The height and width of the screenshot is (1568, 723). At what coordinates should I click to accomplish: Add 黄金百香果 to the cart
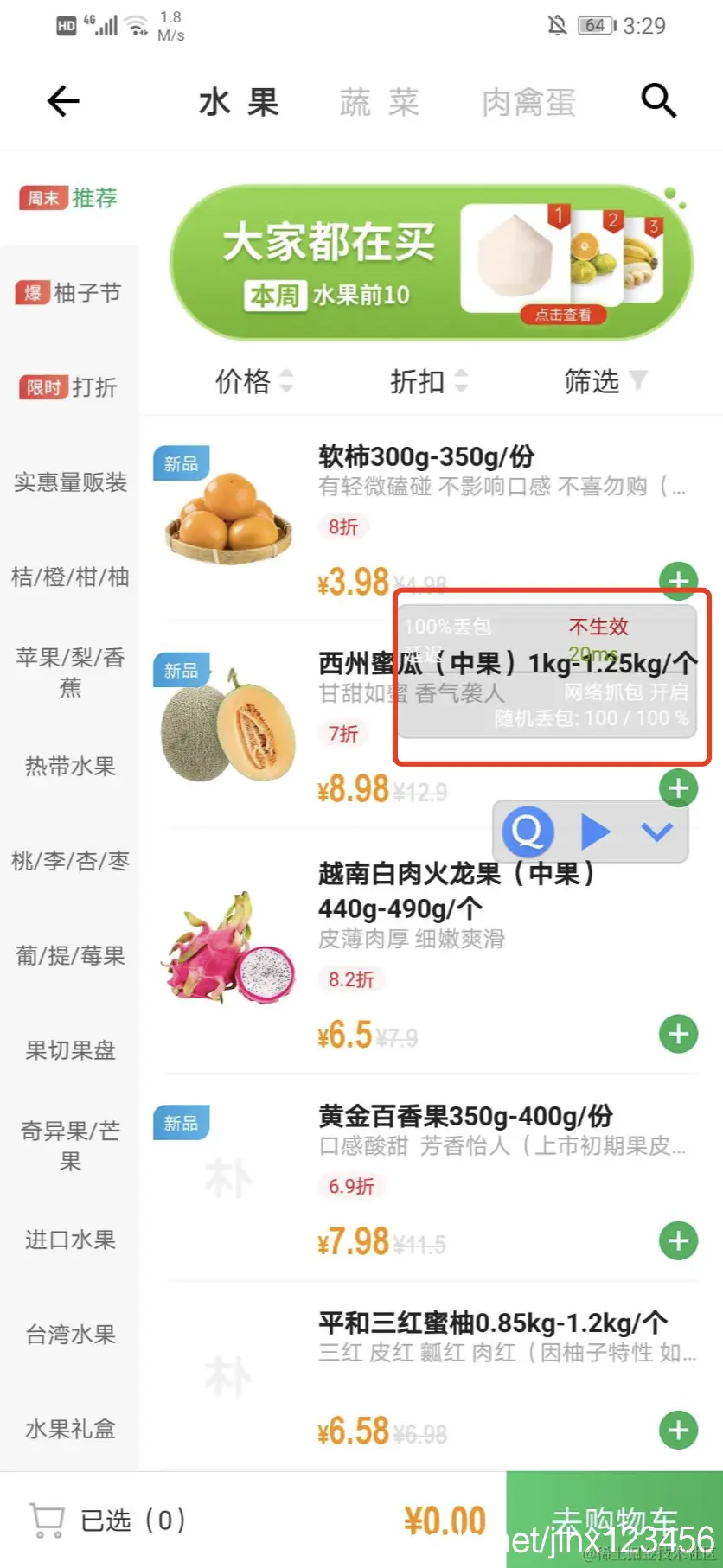(x=678, y=1241)
